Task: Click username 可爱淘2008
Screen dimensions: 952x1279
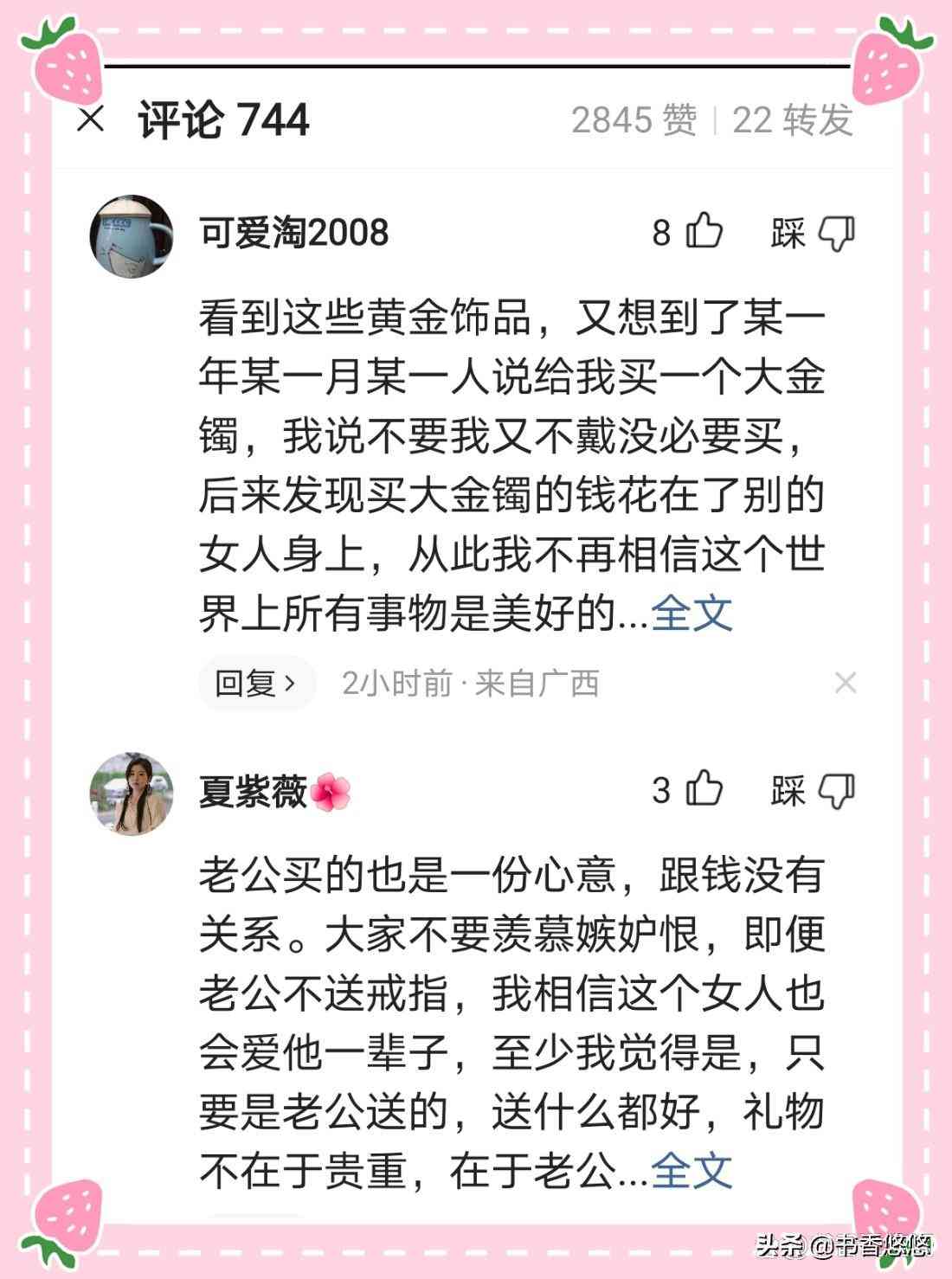Action: tap(294, 232)
